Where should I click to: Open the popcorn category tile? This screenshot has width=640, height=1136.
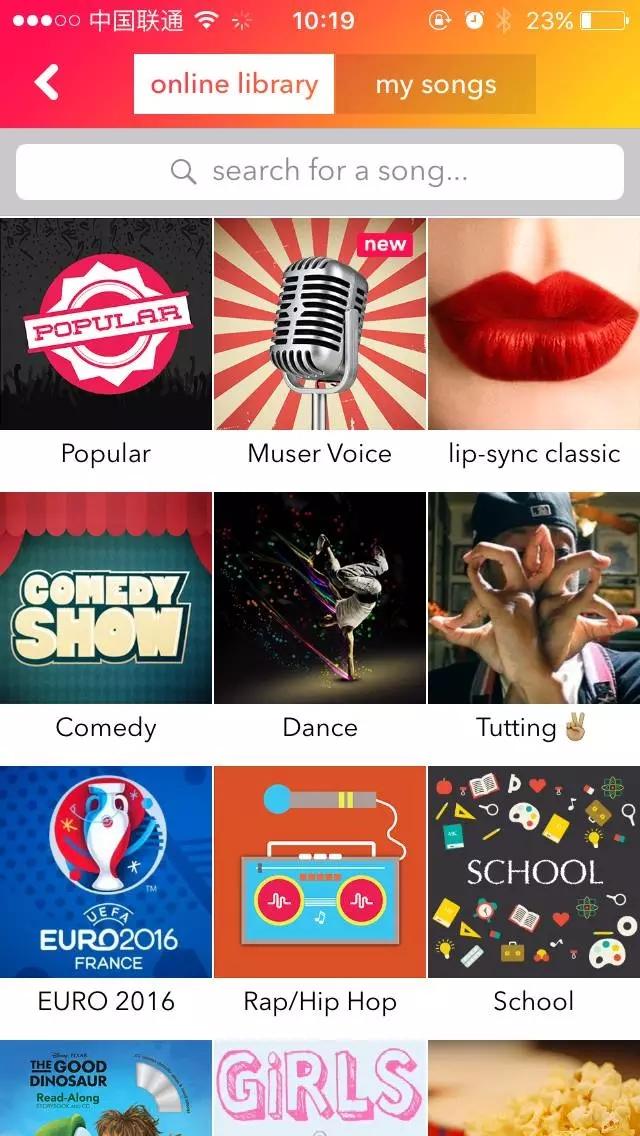[x=534, y=1088]
